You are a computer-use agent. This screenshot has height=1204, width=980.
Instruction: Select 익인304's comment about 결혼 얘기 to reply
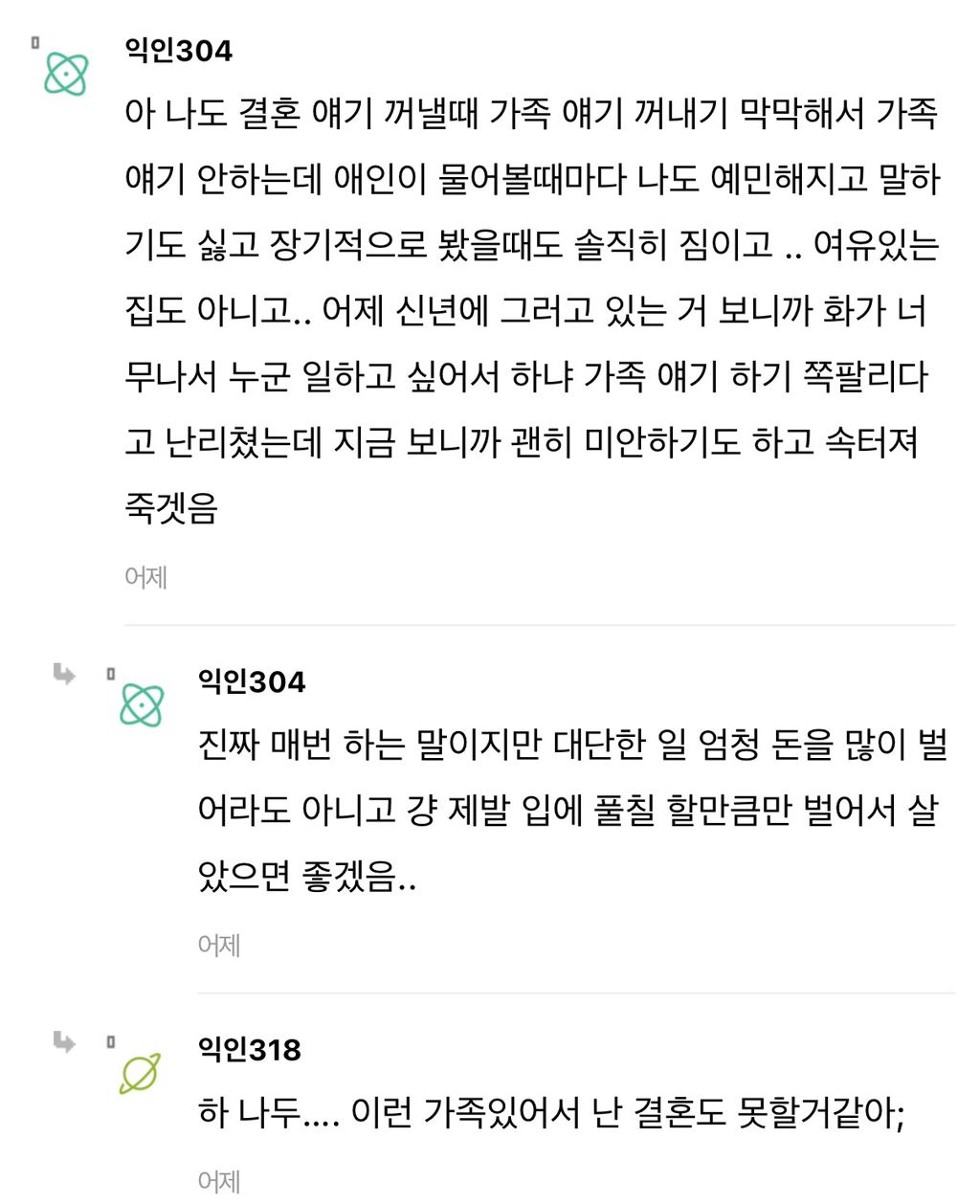(x=532, y=311)
